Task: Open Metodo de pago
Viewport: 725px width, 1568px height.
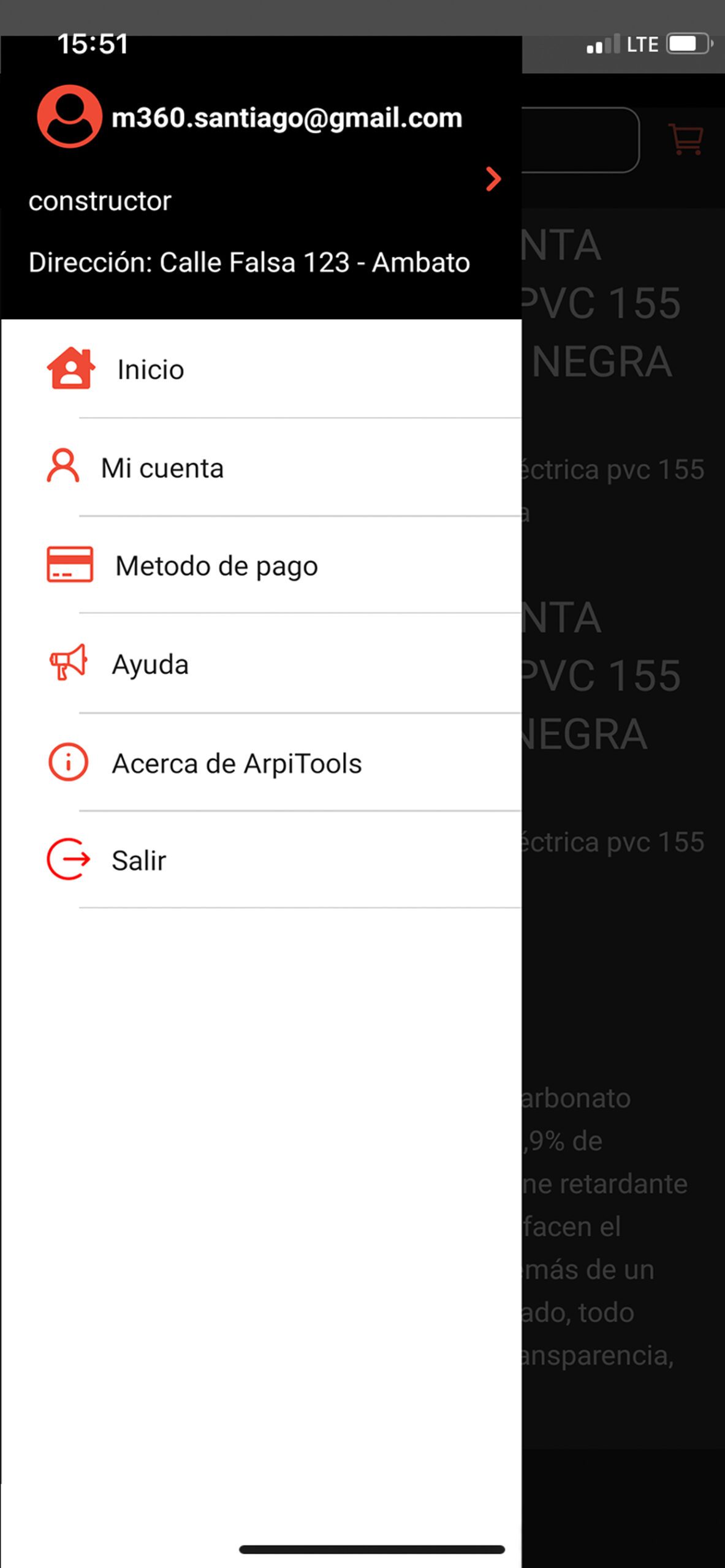Action: 216,565
